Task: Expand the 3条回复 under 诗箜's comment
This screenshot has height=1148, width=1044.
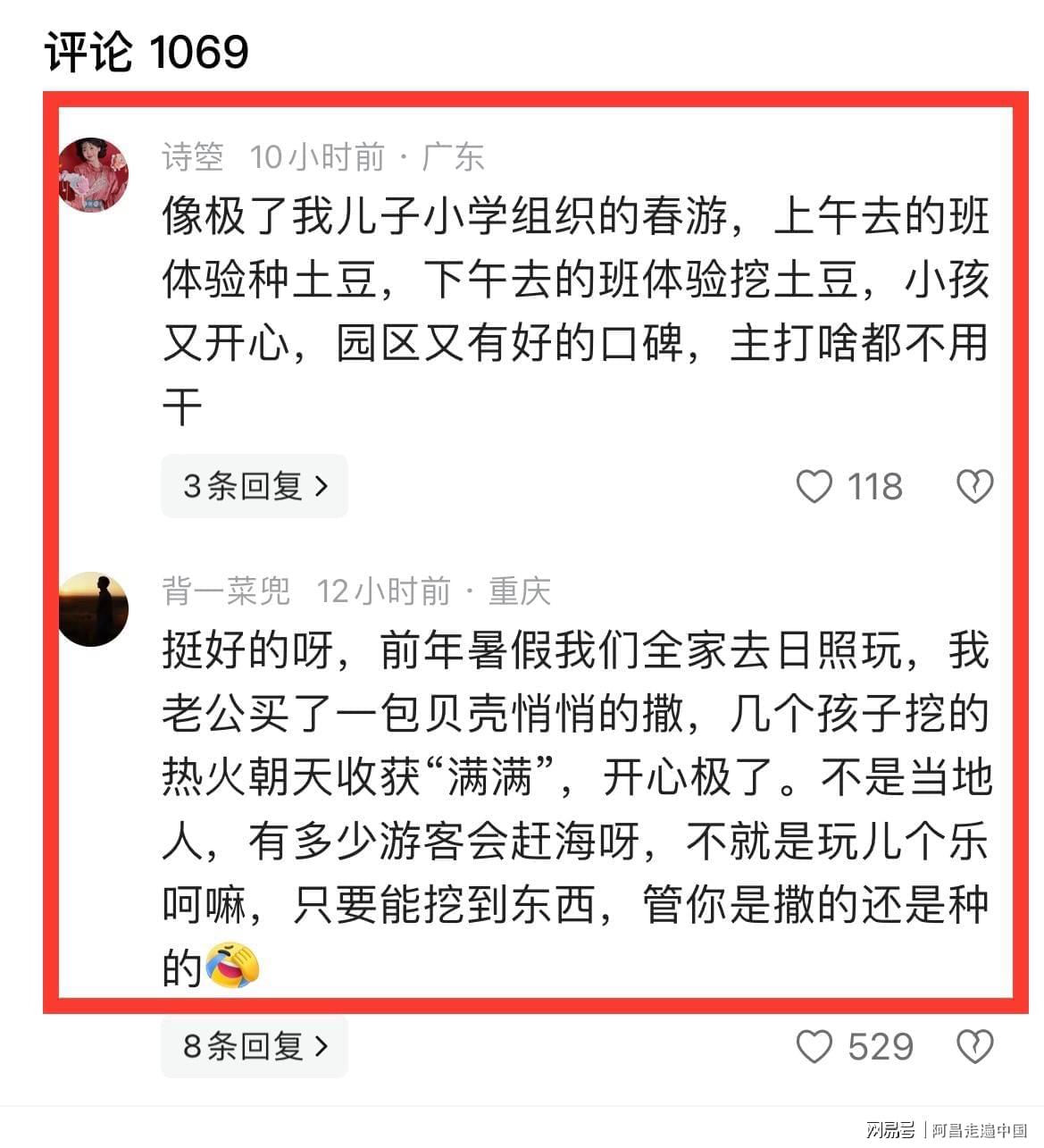Action: (255, 486)
